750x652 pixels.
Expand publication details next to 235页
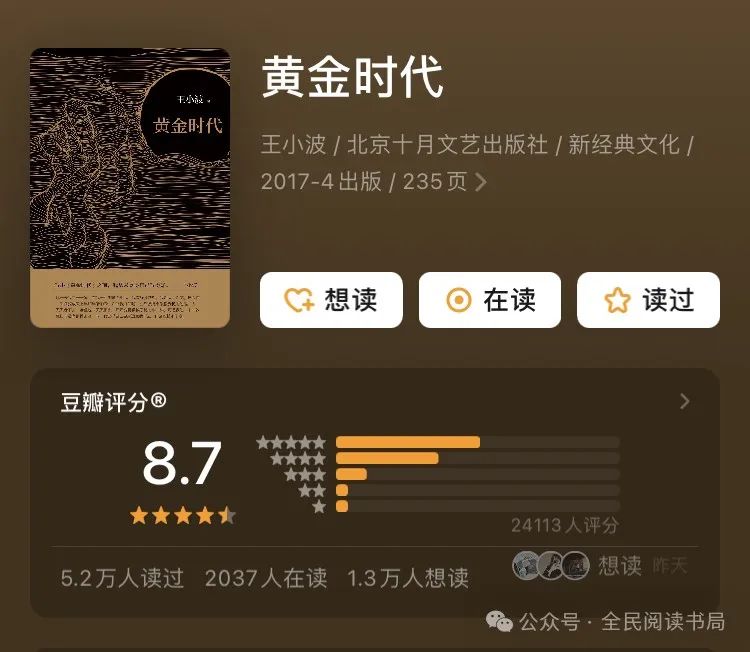click(481, 182)
